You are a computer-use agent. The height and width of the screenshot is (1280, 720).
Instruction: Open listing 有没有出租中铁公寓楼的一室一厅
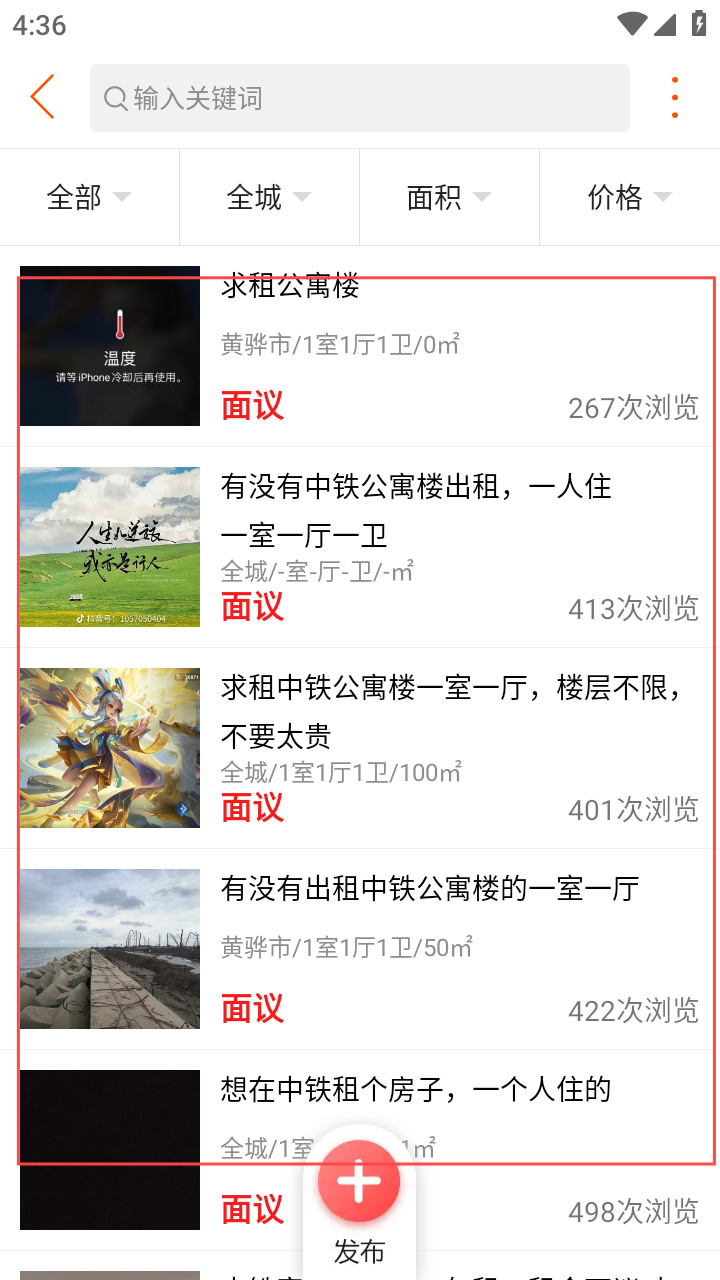360,949
